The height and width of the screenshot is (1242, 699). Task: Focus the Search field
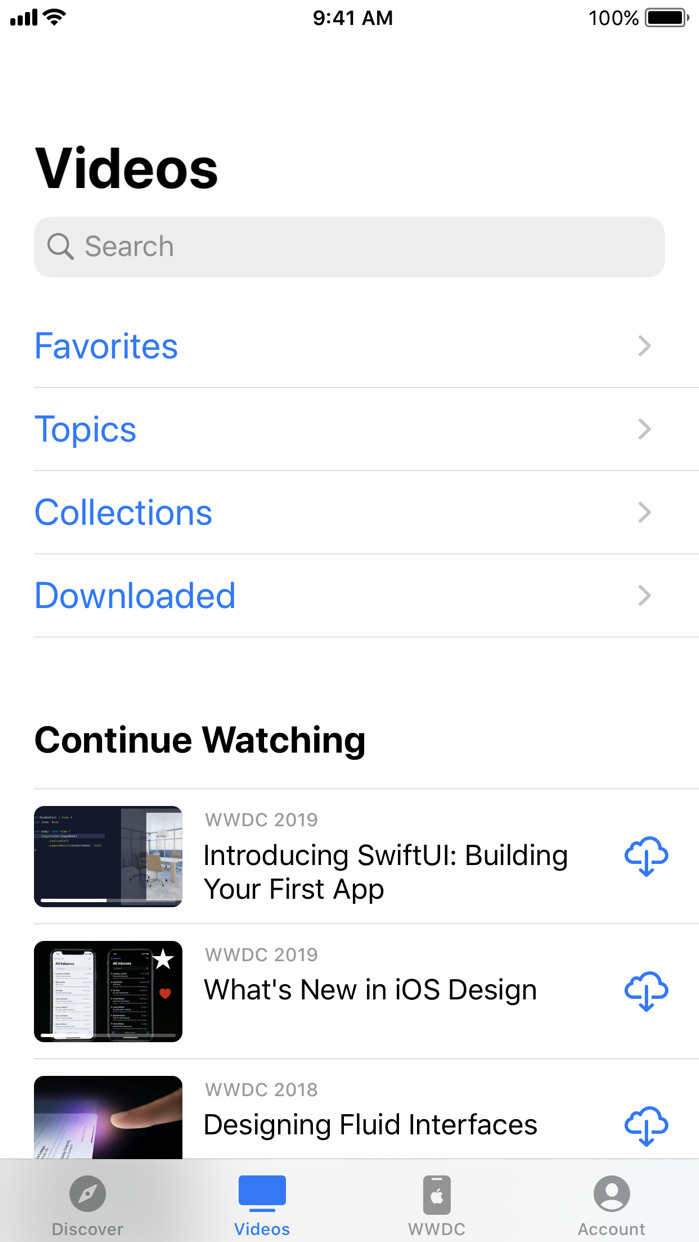(349, 247)
